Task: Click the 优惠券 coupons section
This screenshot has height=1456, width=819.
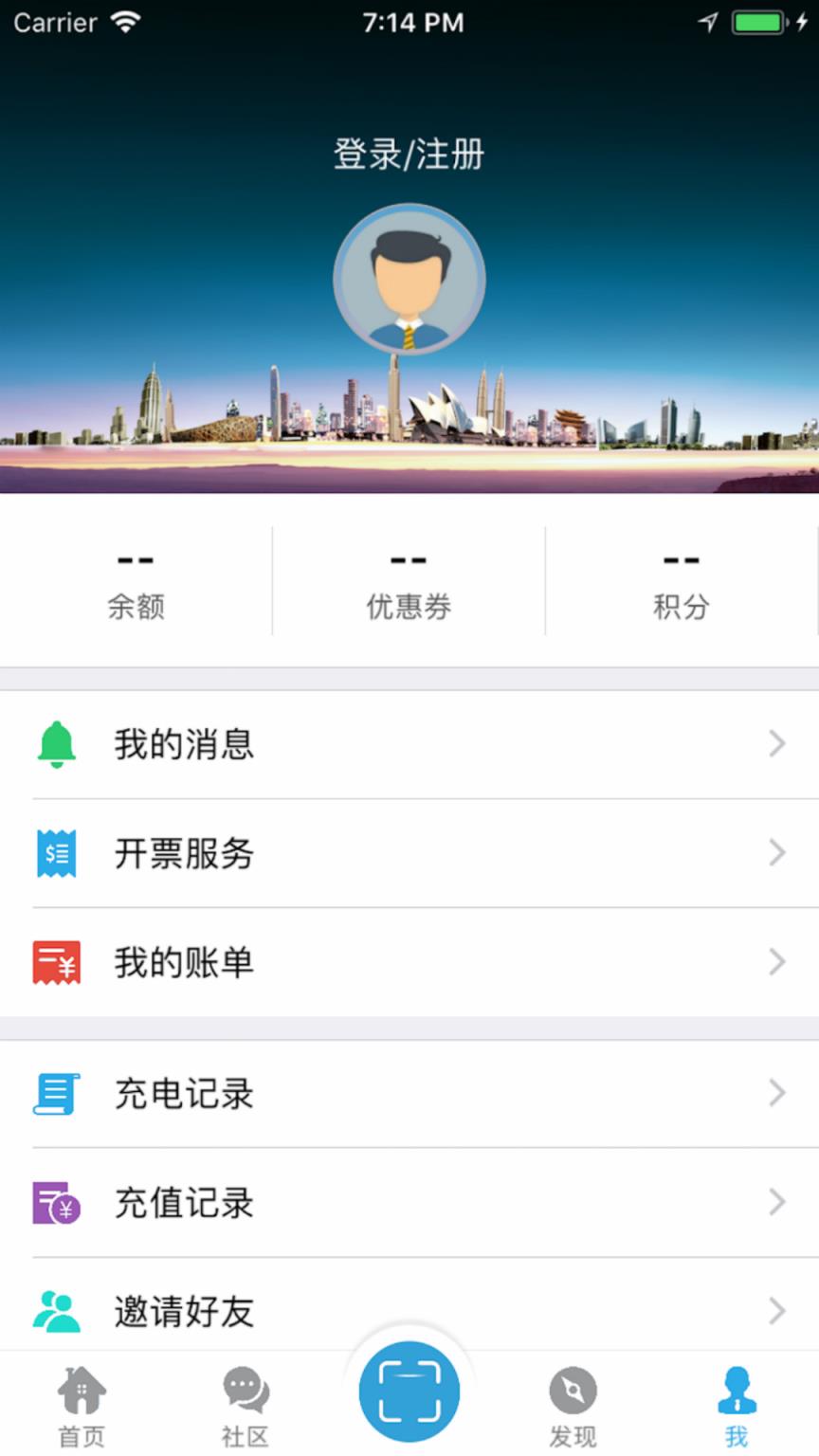Action: (x=409, y=580)
